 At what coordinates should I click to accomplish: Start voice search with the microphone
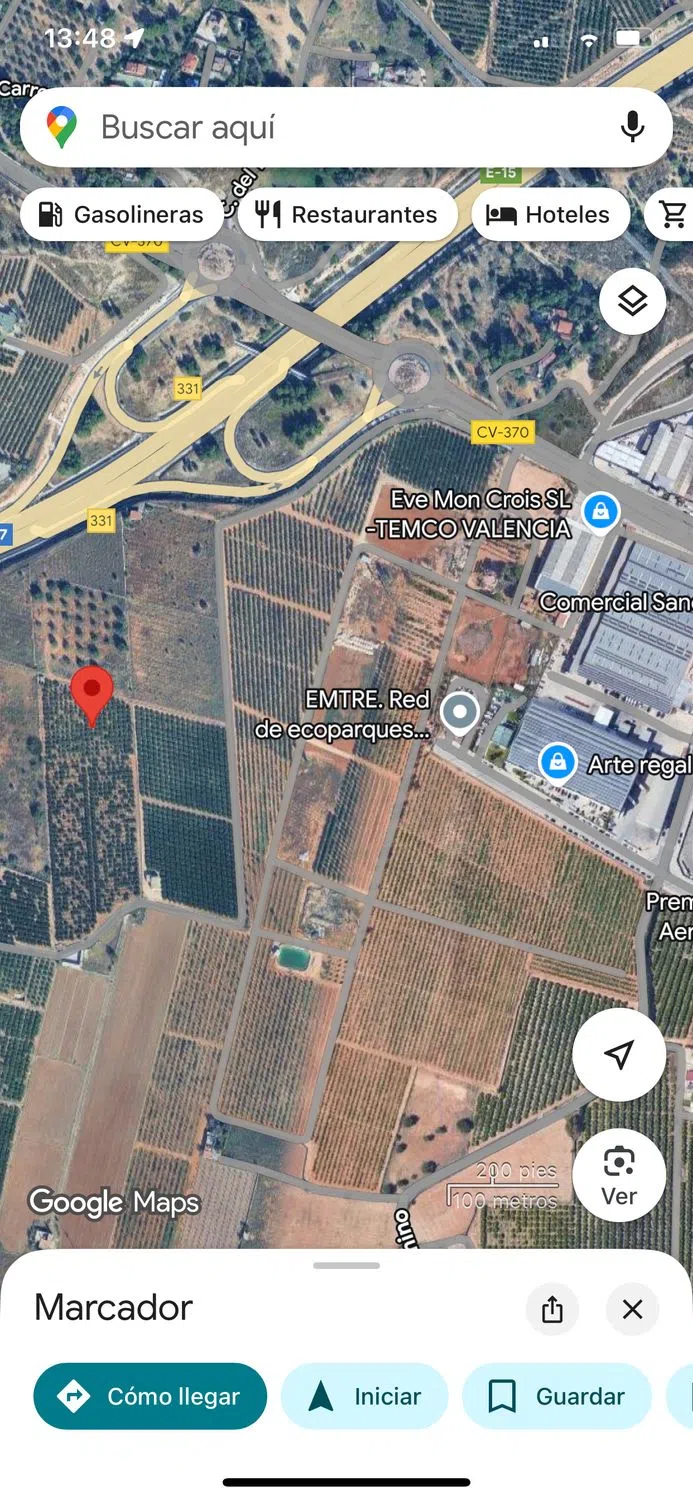[x=632, y=127]
